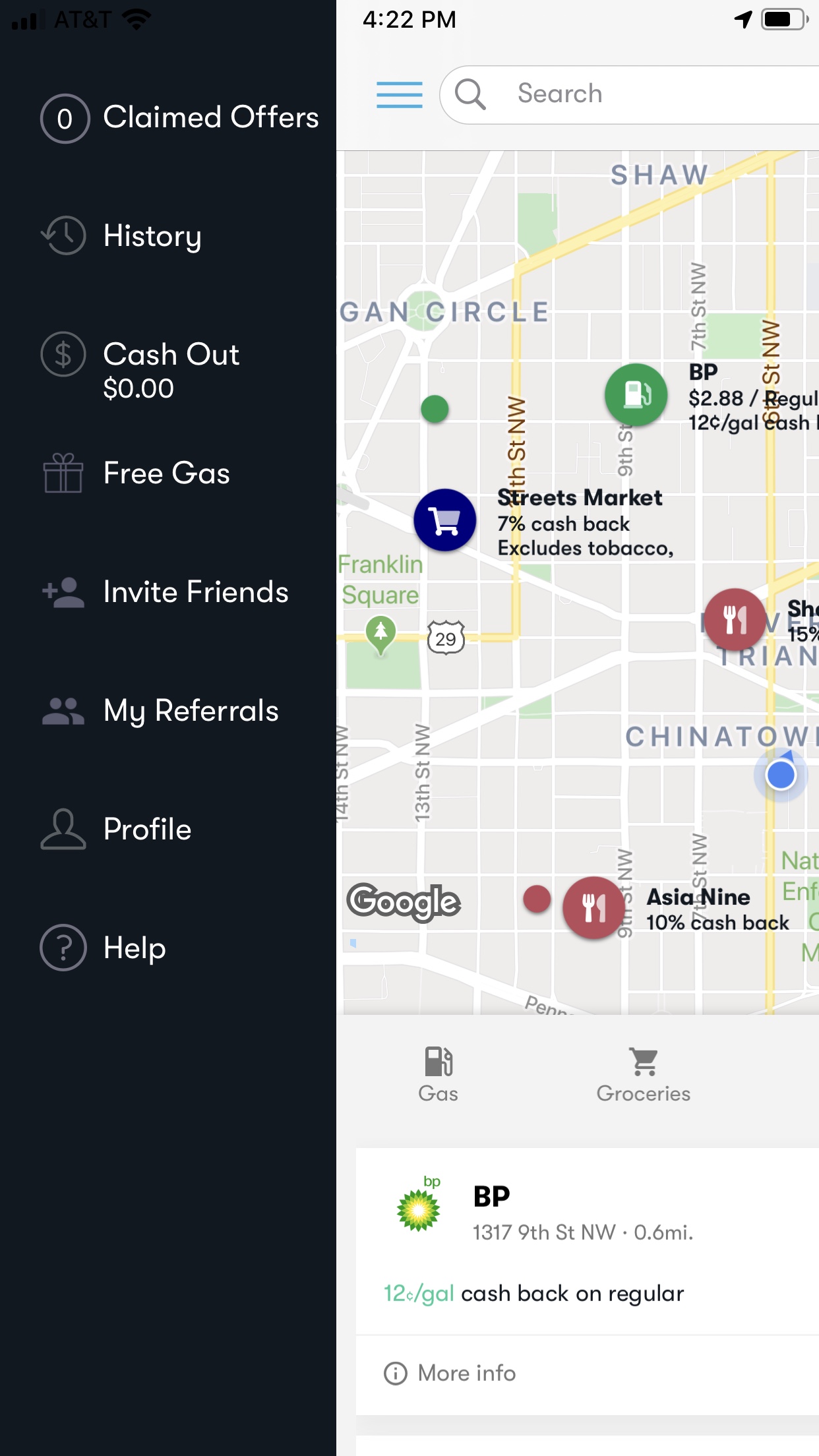The width and height of the screenshot is (819, 1456).
Task: Select the BP gas pin on the map
Action: pyautogui.click(x=636, y=395)
